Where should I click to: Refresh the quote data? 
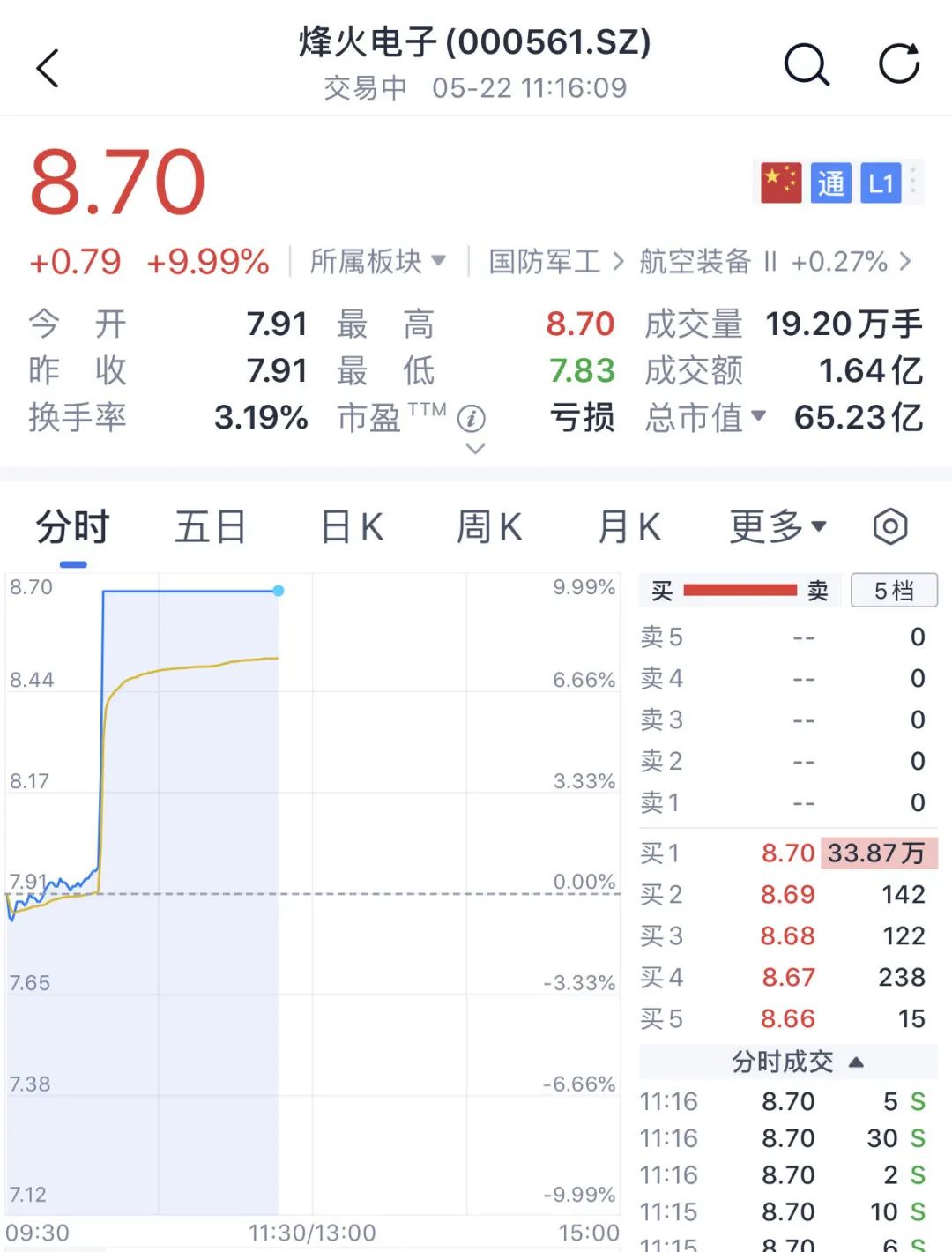tap(899, 63)
